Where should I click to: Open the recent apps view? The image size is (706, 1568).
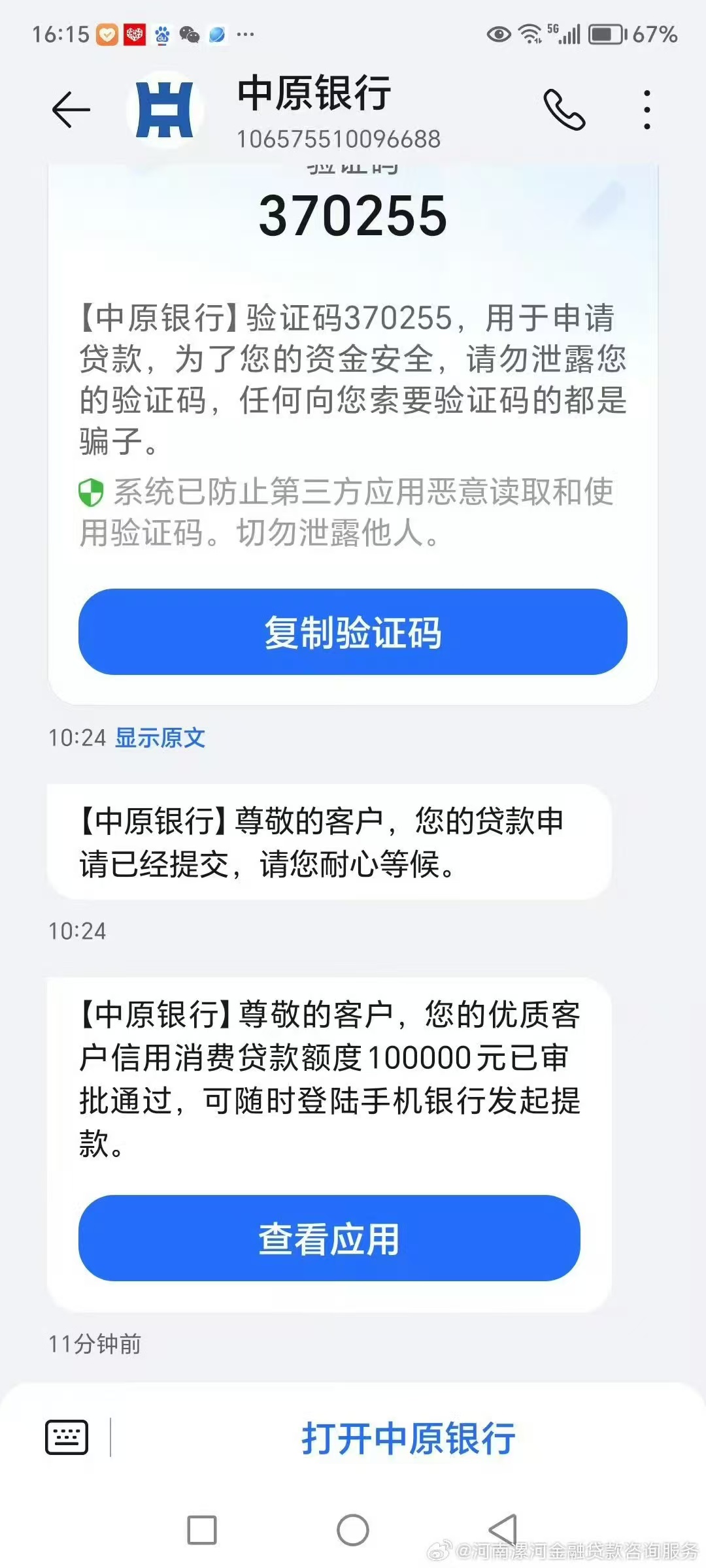(202, 1529)
